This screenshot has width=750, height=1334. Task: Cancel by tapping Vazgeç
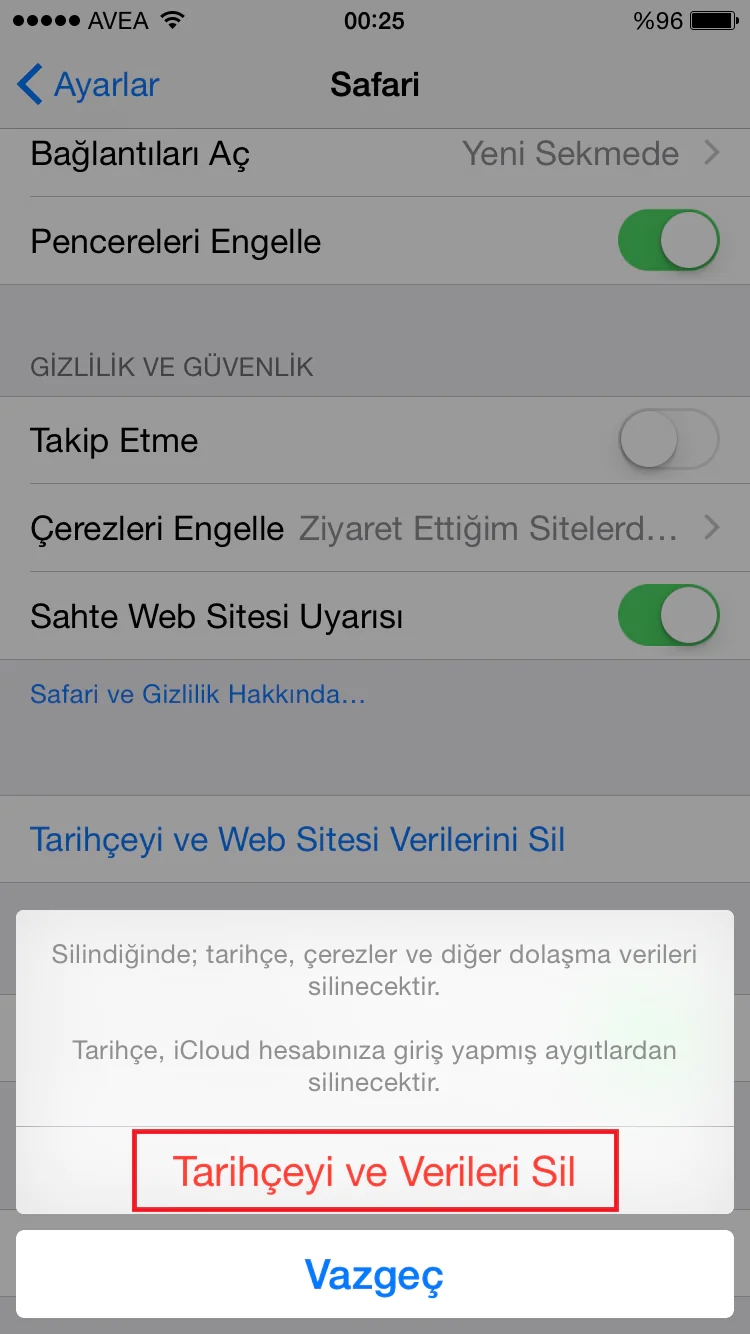(375, 1275)
